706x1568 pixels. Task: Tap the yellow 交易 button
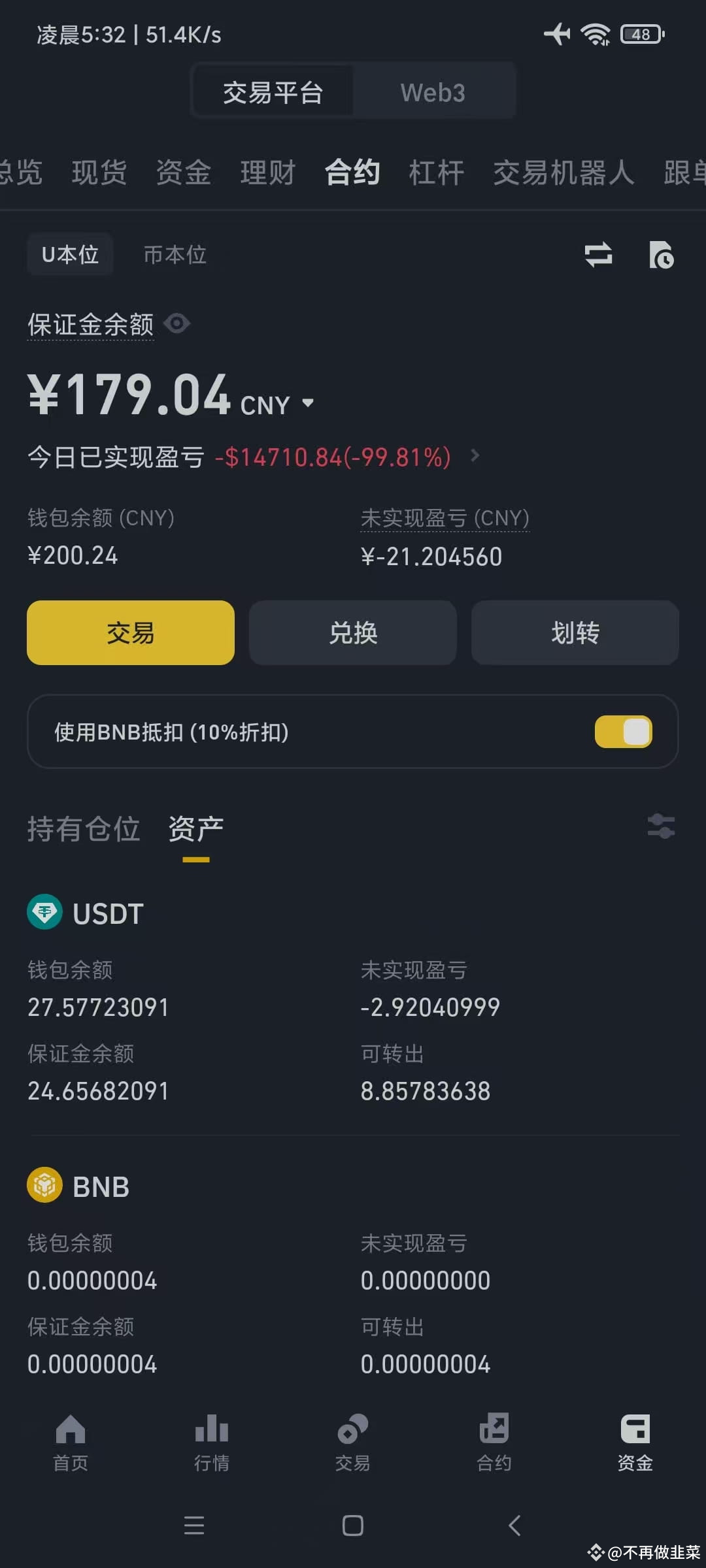click(131, 632)
